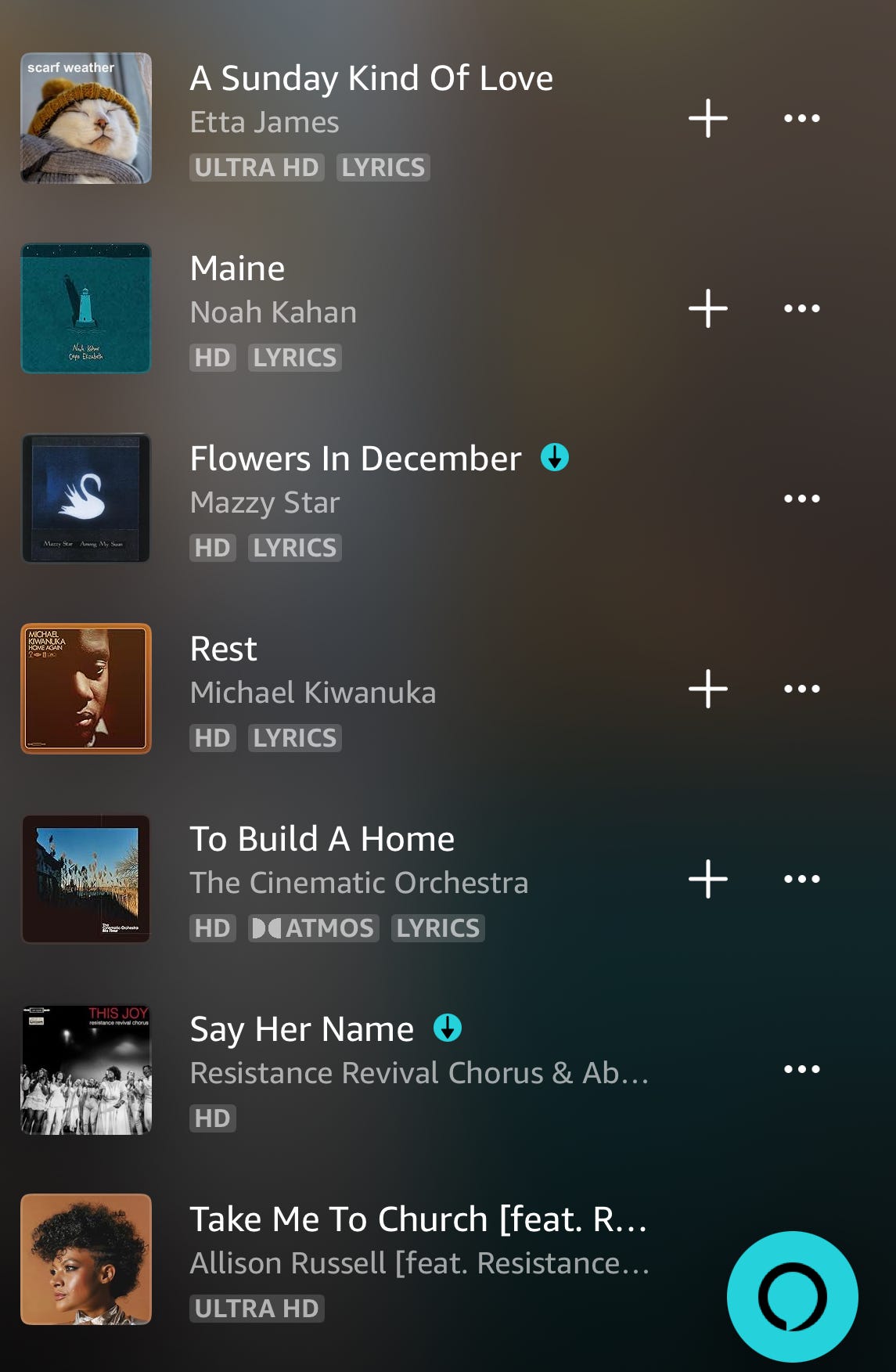
Task: Open options for To Build A Home
Action: pyautogui.click(x=801, y=879)
